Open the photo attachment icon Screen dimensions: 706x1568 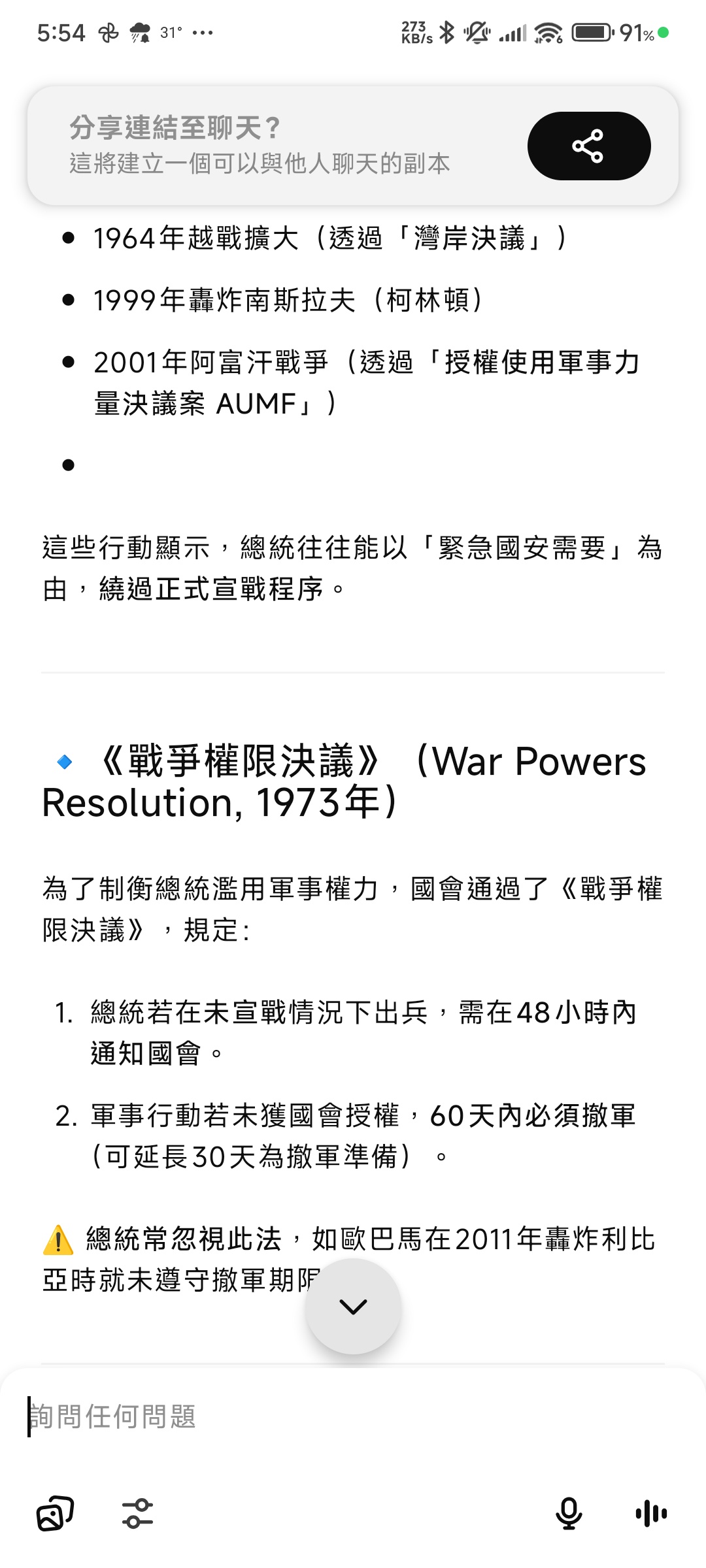coord(55,1513)
